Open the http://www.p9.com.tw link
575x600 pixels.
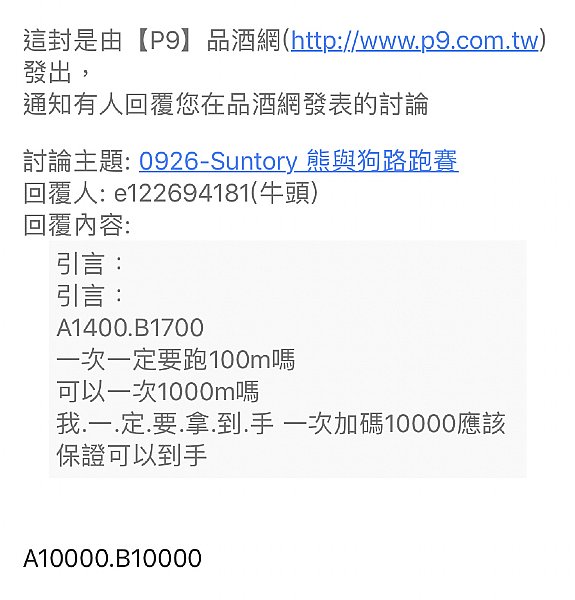pyautogui.click(x=415, y=41)
